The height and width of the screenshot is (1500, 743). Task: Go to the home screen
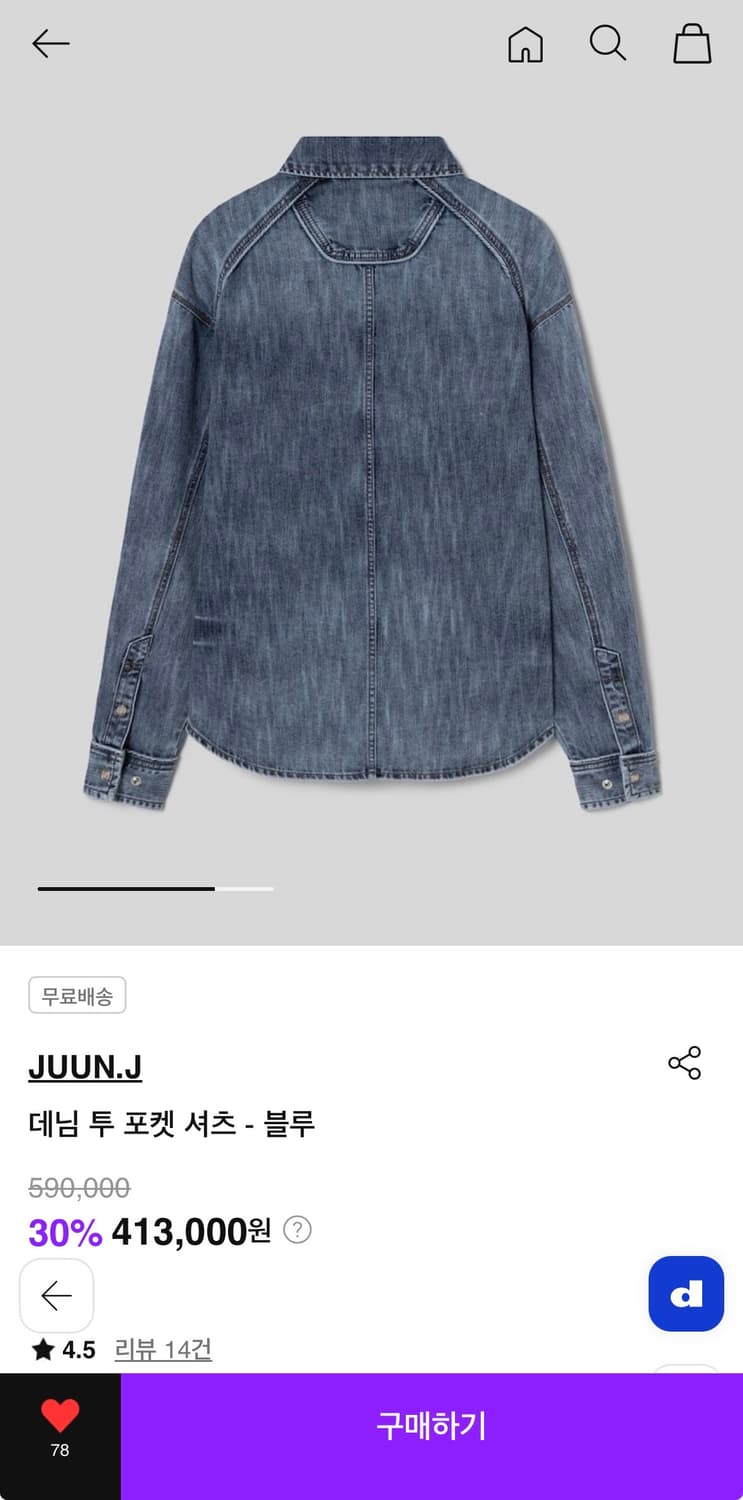point(525,43)
